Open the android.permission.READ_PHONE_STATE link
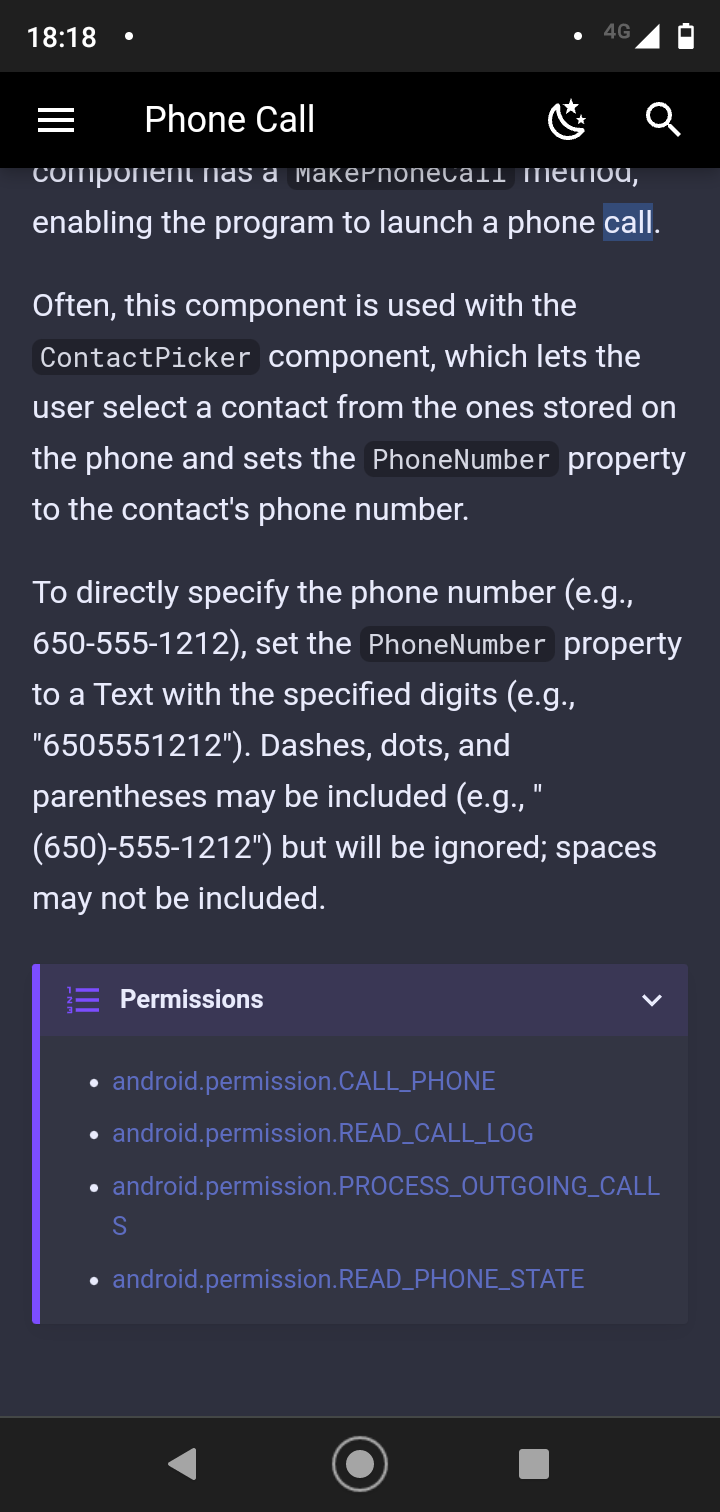 348,1279
